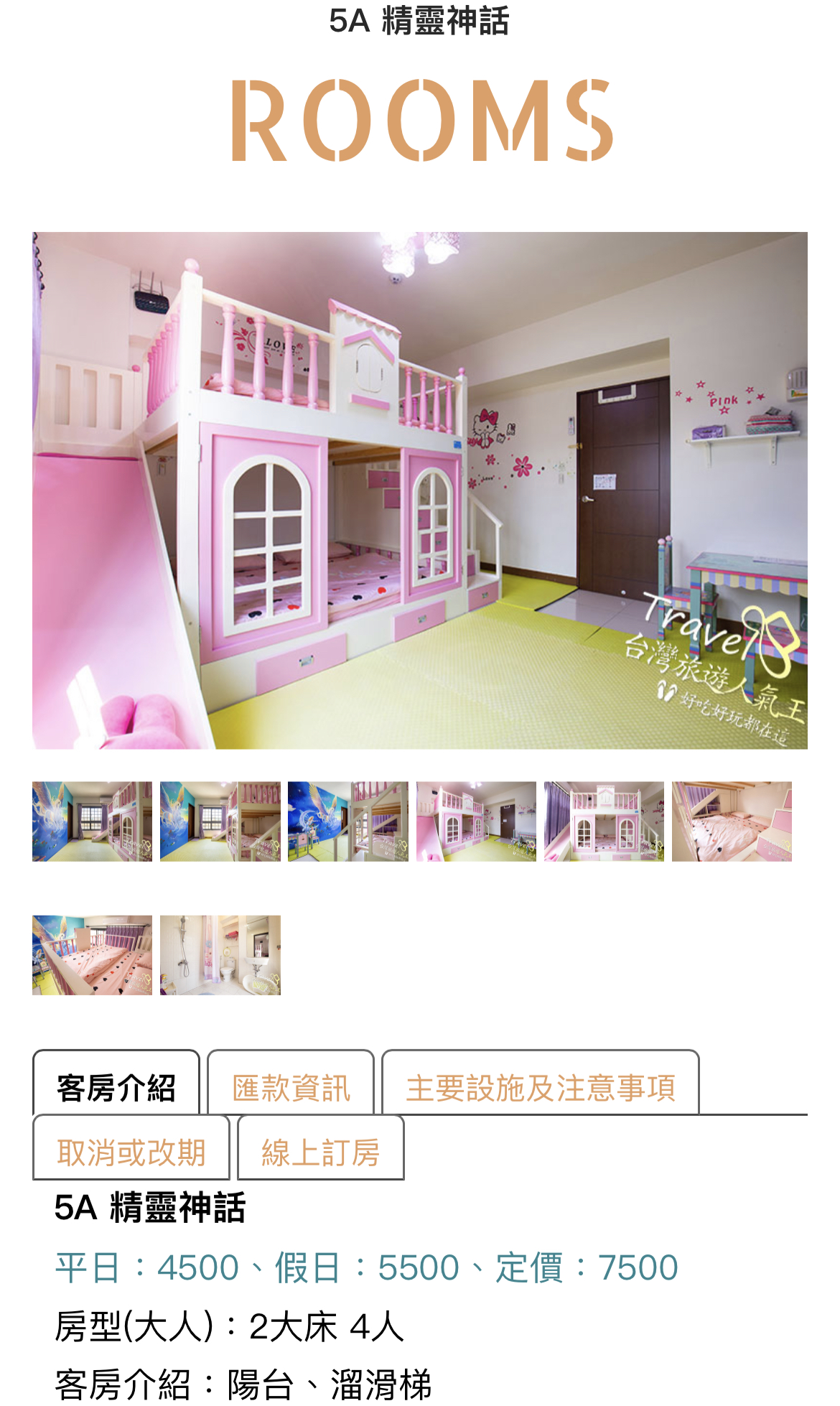
Task: Open the seventh thumbnail of the upper bunk bed
Action: 92,954
